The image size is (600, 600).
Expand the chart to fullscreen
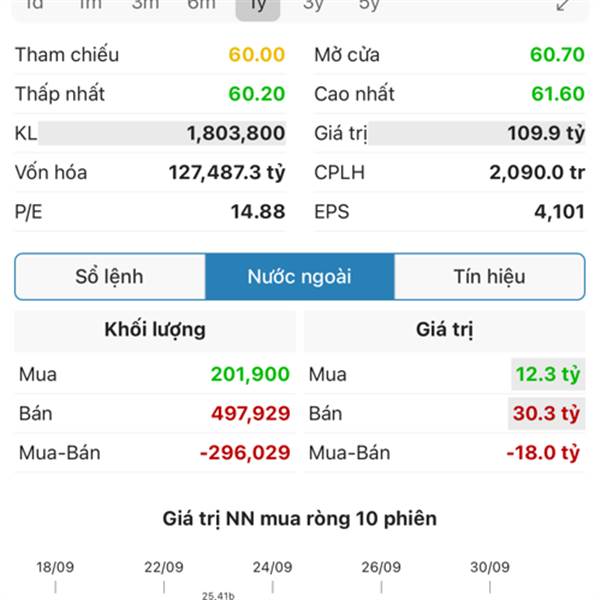[x=564, y=6]
